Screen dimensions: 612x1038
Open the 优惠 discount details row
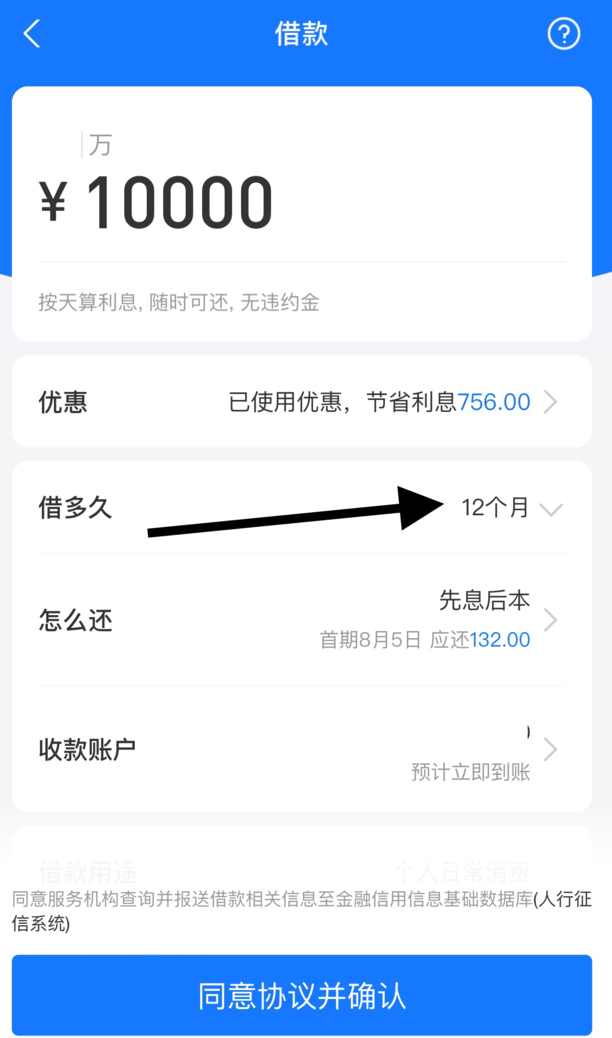click(301, 402)
